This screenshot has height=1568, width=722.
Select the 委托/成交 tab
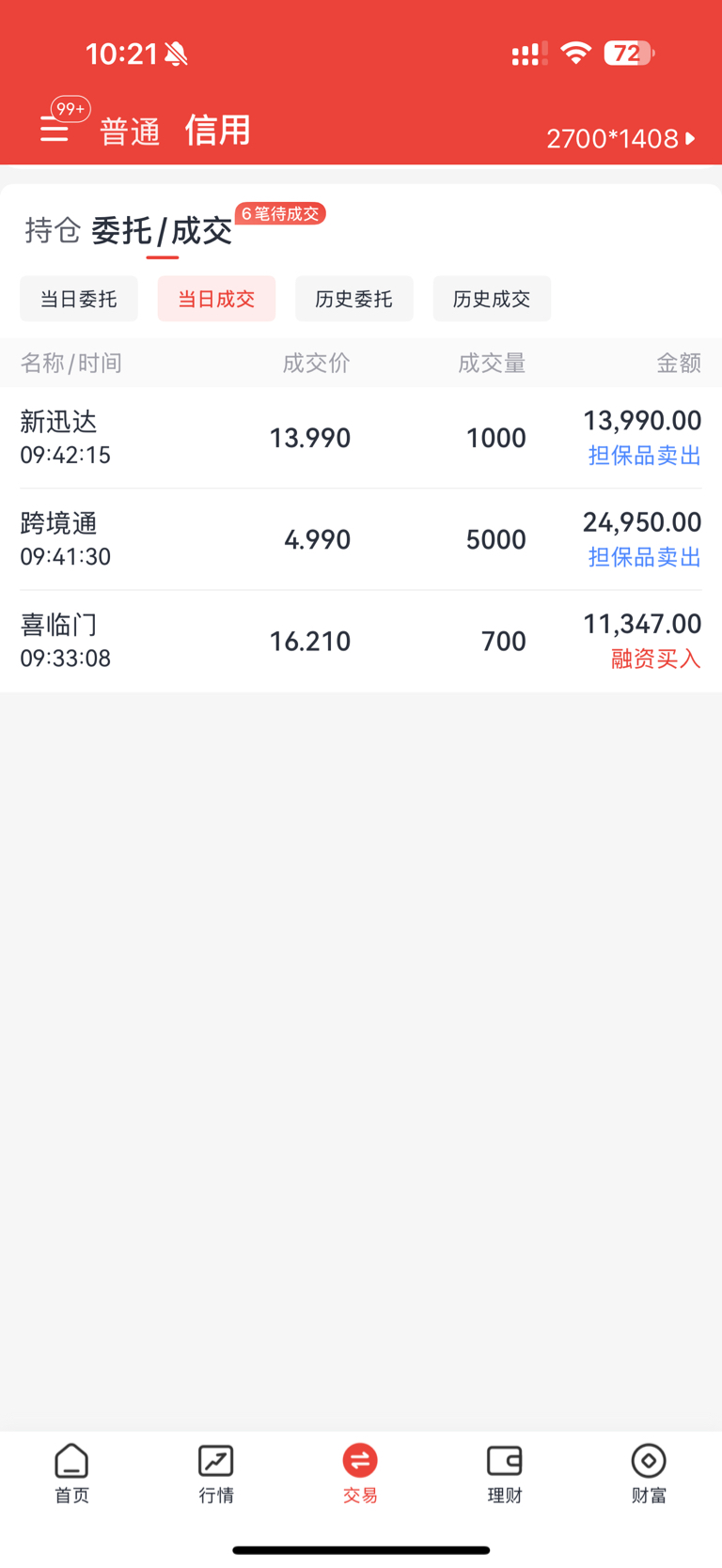click(x=162, y=230)
